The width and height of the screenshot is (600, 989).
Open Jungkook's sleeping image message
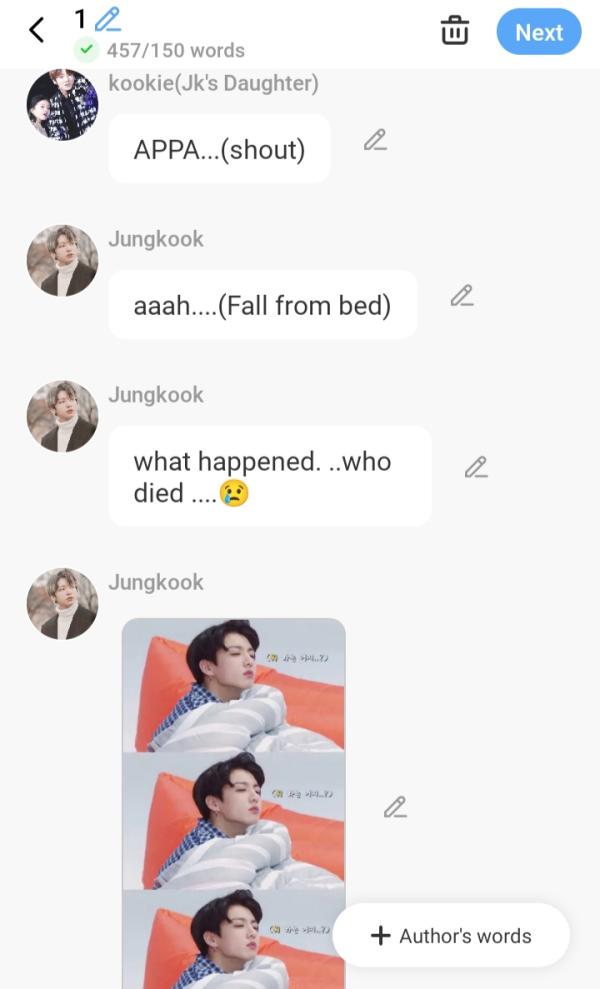233,780
